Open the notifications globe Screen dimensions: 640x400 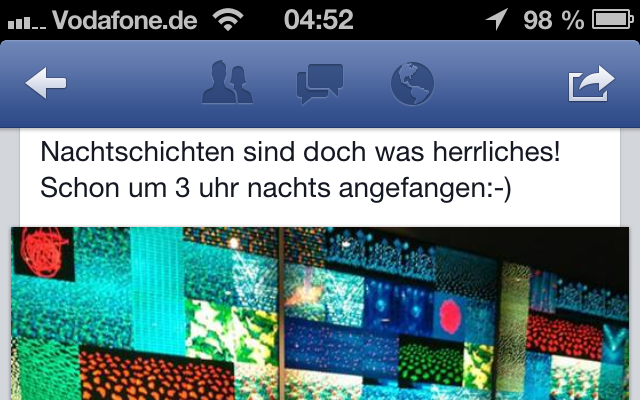click(412, 84)
